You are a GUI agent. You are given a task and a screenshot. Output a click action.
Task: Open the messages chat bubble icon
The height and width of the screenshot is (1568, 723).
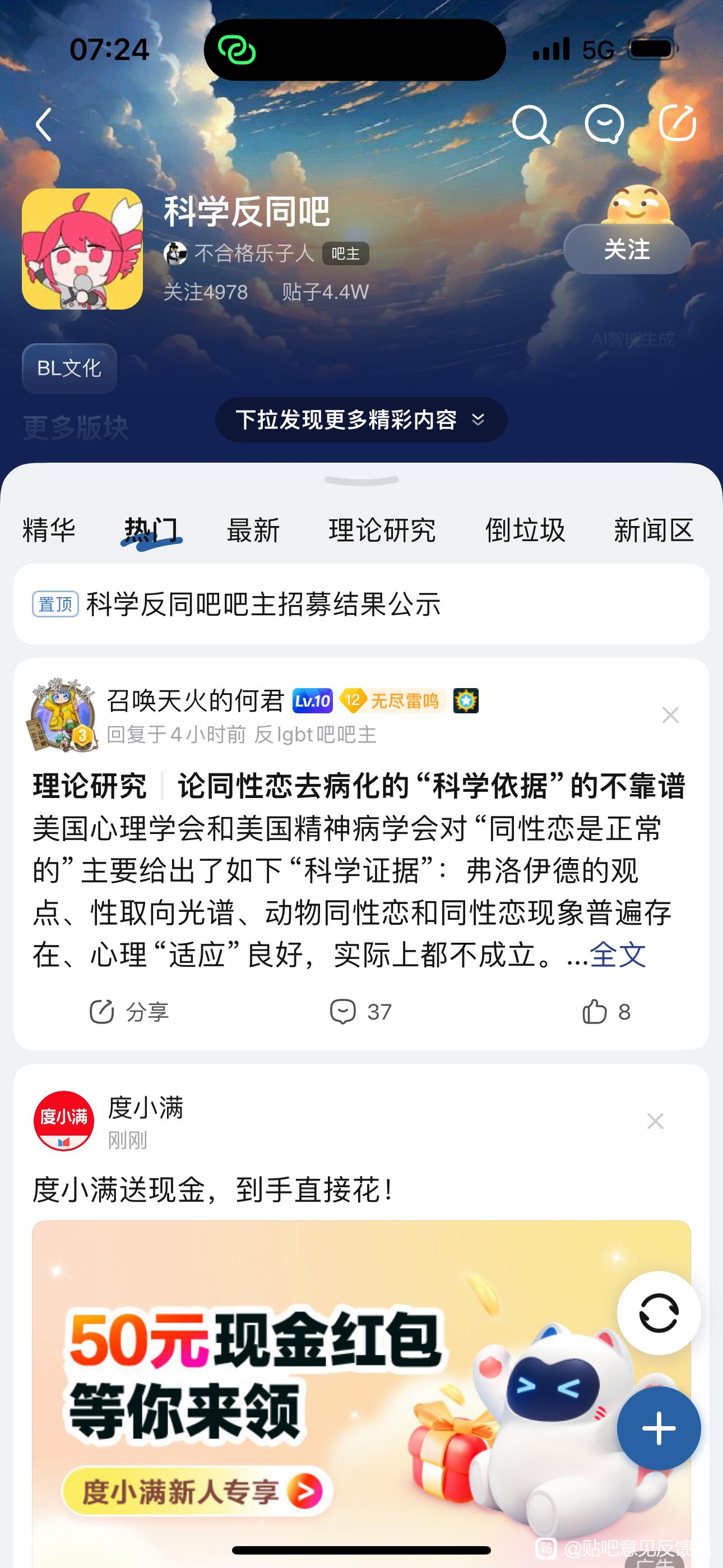[604, 124]
